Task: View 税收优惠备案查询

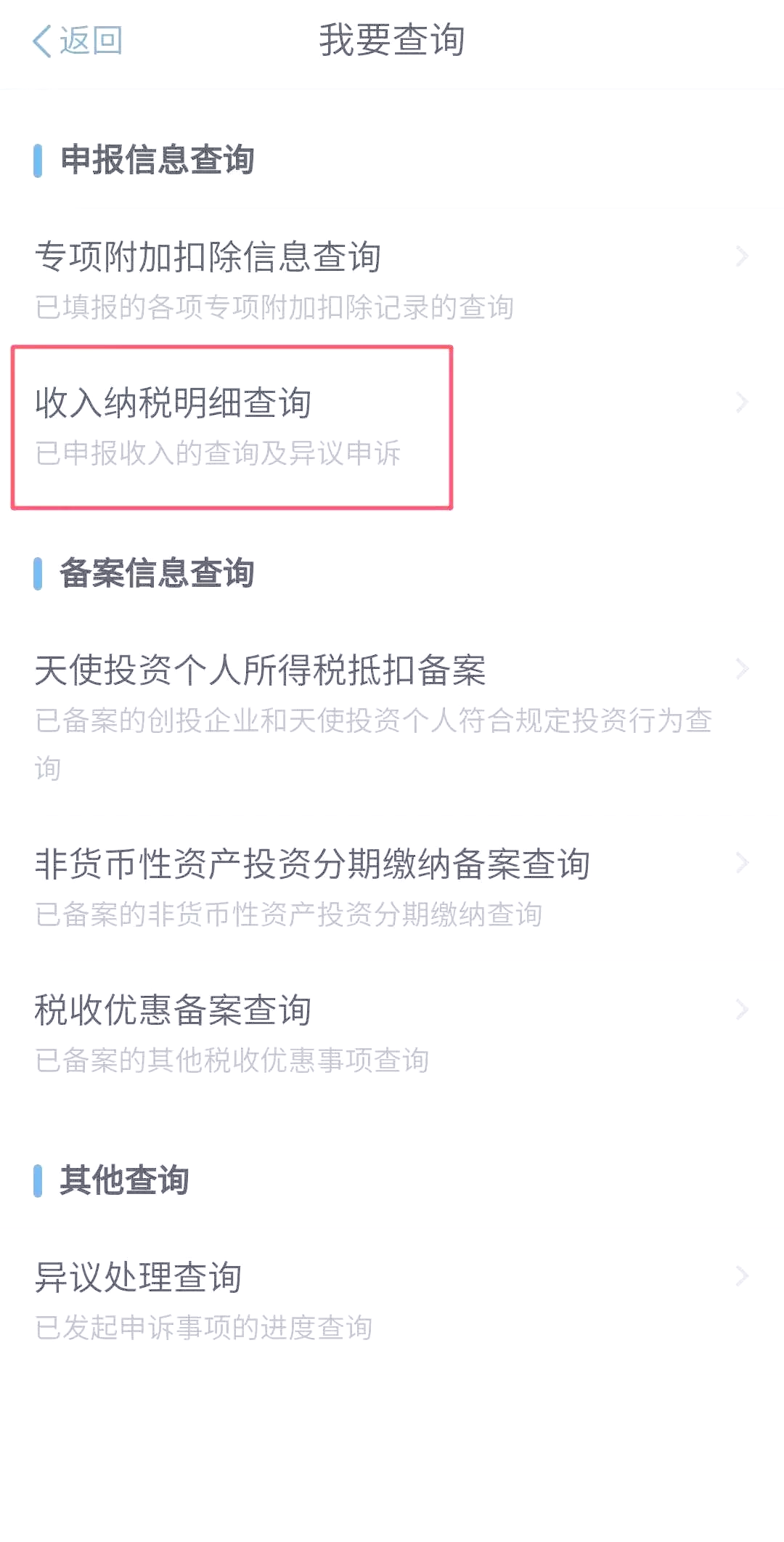Action: click(173, 1010)
